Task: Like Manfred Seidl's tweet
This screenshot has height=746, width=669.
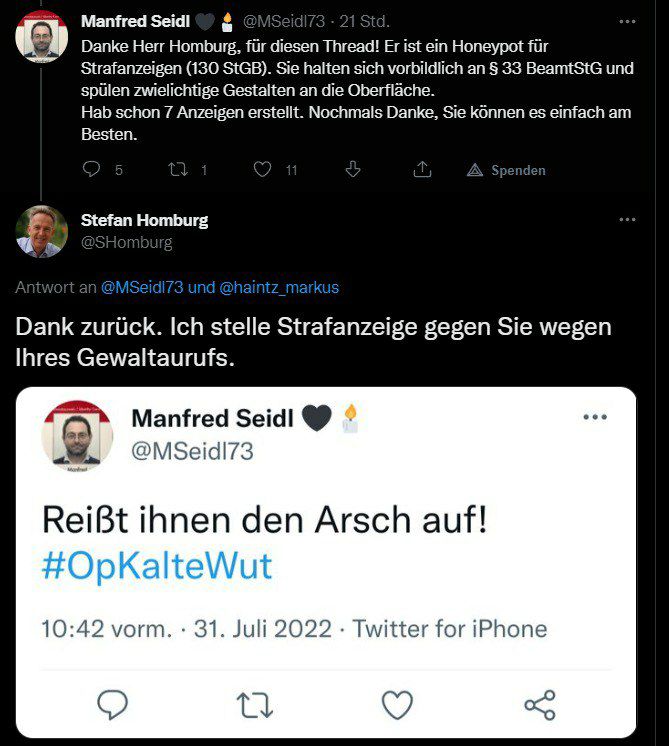Action: click(x=263, y=170)
